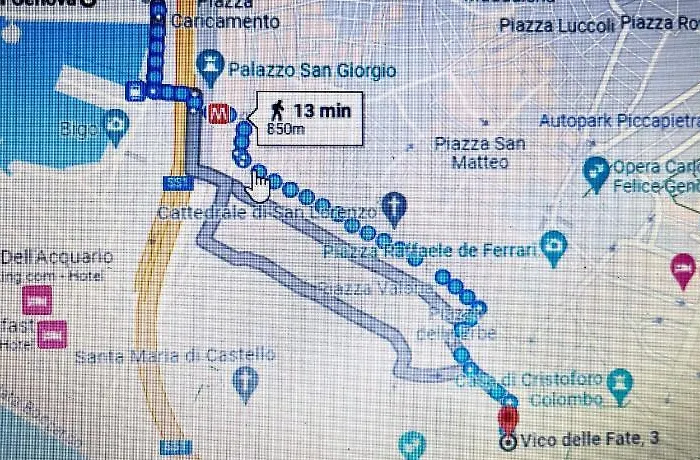Image resolution: width=700 pixels, height=460 pixels.
Task: Open the Santa Maria di Castello marker
Action: (245, 379)
